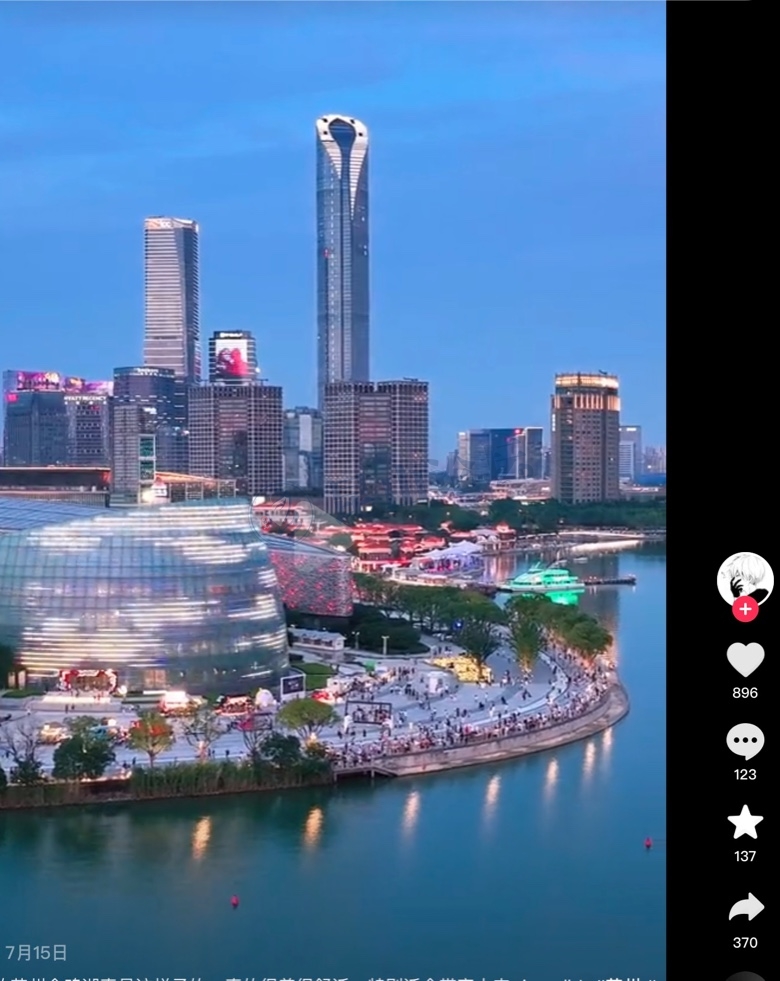Like this video with the heart icon
Viewport: 780px width, 981px height.
pyautogui.click(x=745, y=659)
